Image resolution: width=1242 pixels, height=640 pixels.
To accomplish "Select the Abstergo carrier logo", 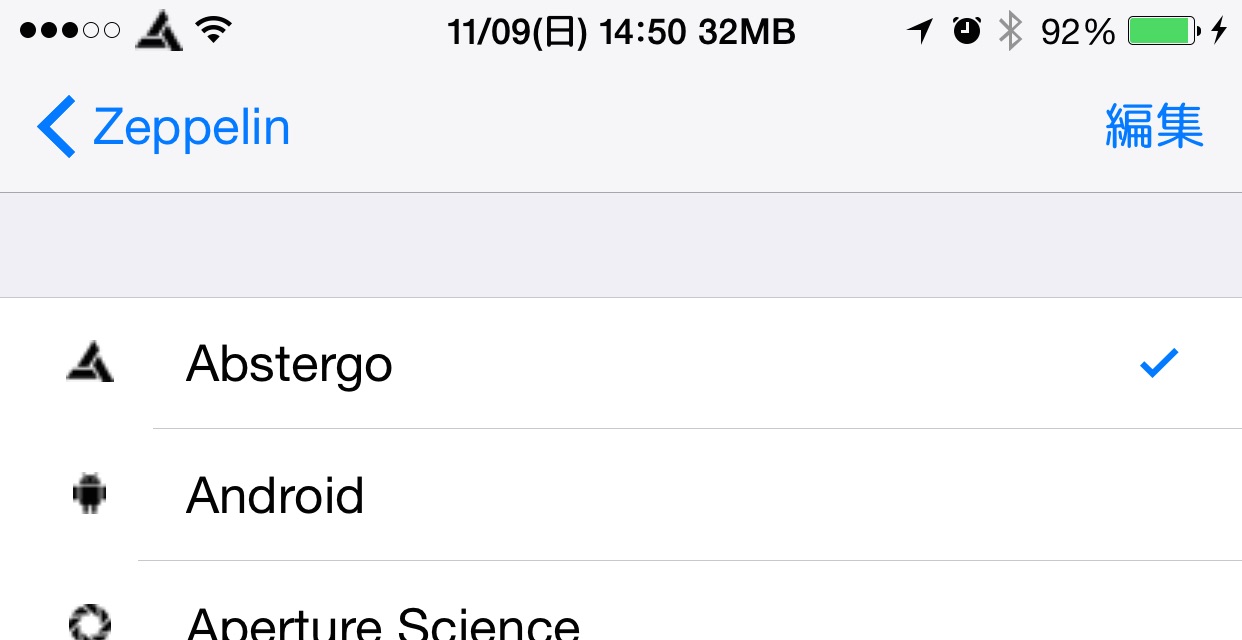I will pos(289,364).
